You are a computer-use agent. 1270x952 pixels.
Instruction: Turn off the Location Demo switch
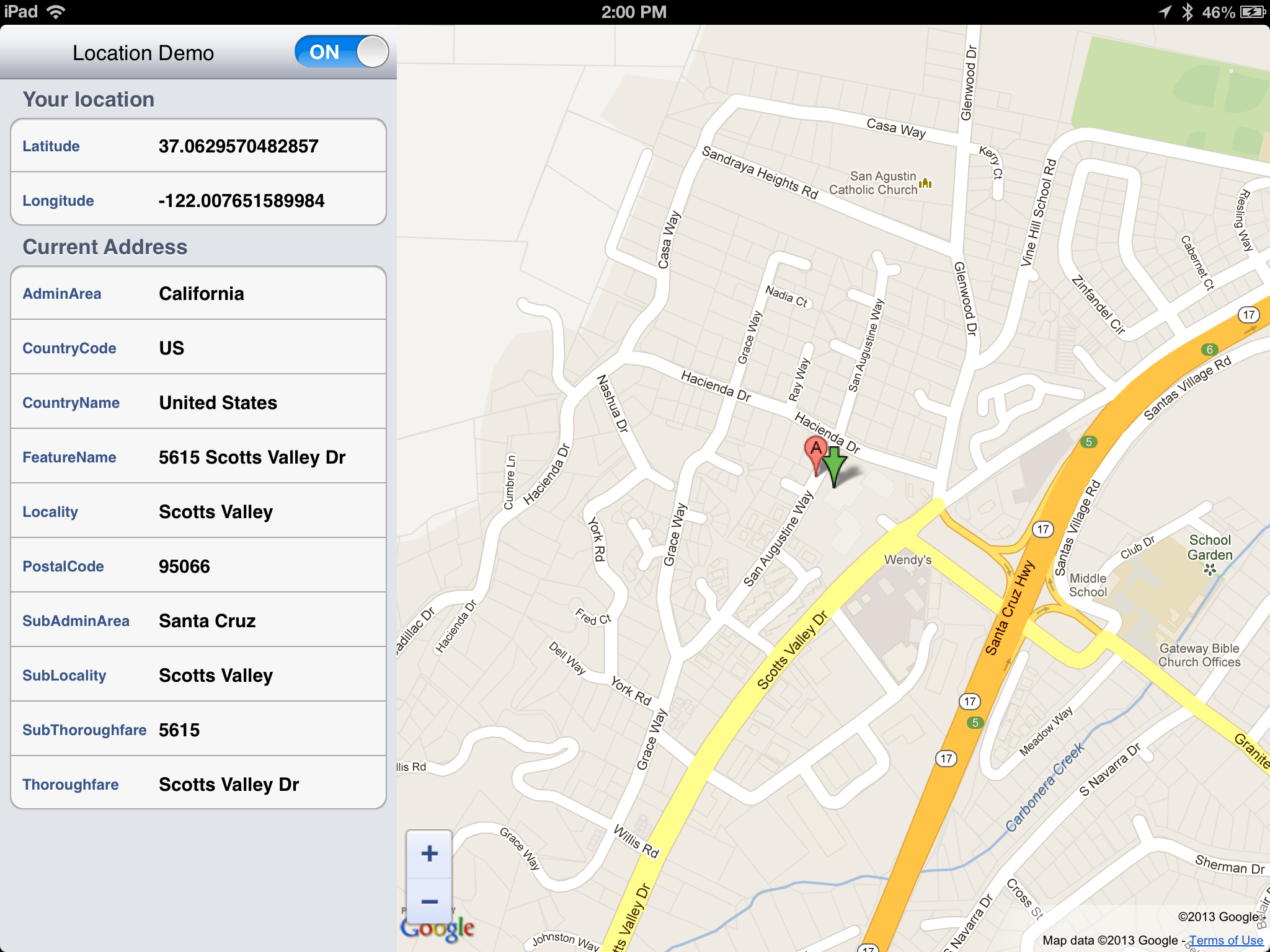pyautogui.click(x=342, y=52)
